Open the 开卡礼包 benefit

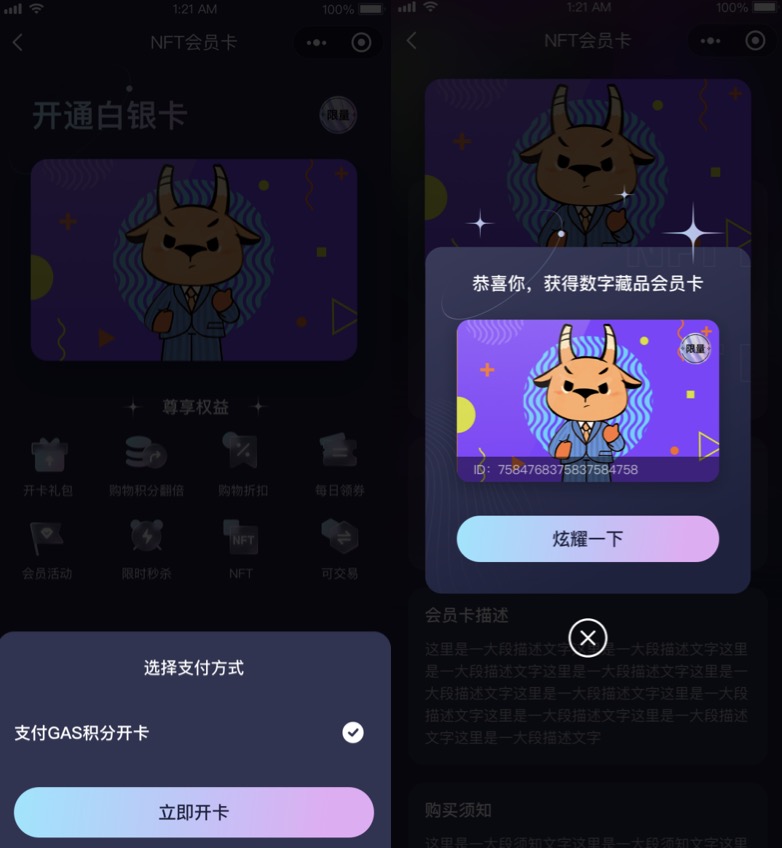48,463
